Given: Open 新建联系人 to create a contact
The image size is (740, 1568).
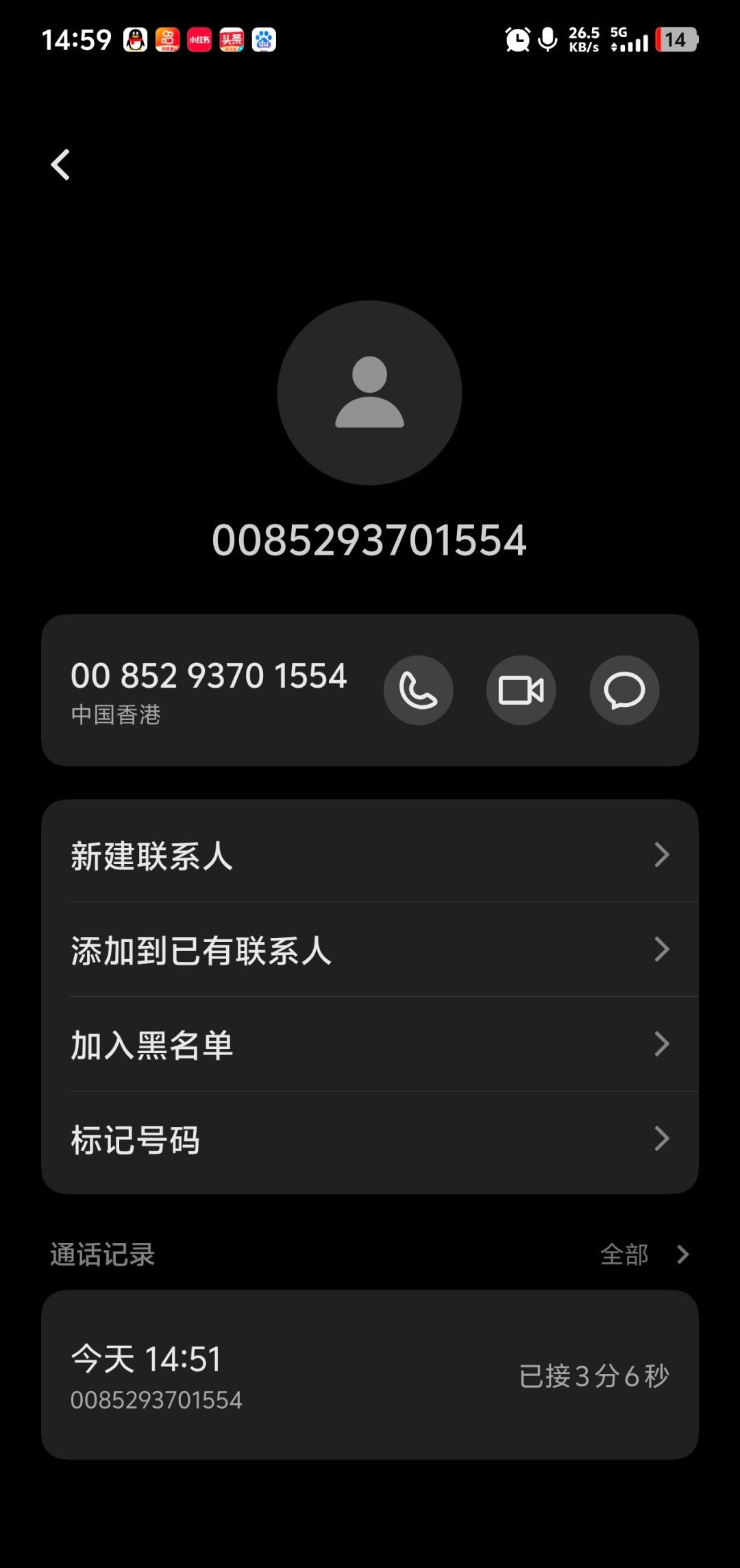Looking at the screenshot, I should coord(370,855).
